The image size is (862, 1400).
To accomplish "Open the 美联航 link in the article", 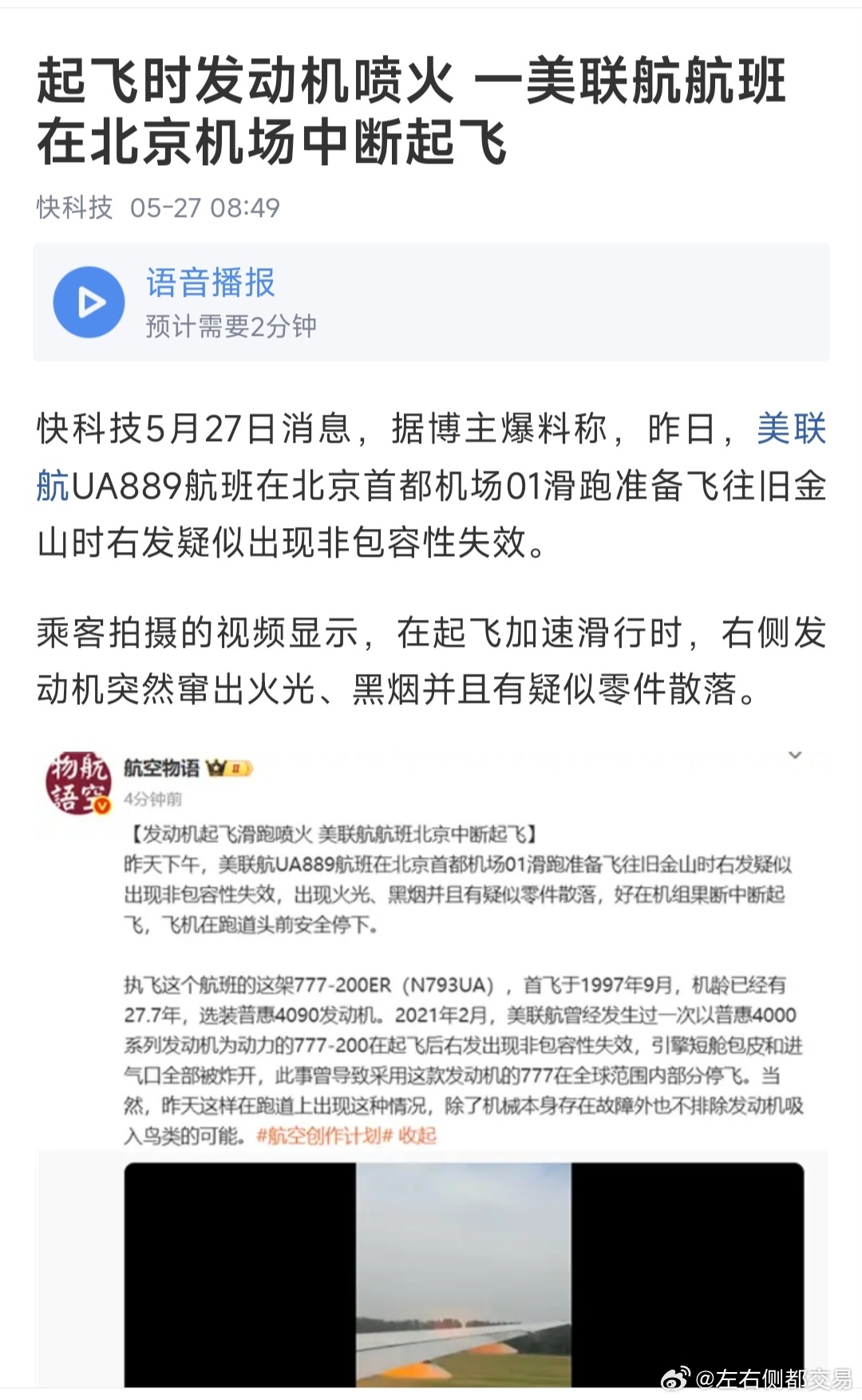I will tap(790, 429).
